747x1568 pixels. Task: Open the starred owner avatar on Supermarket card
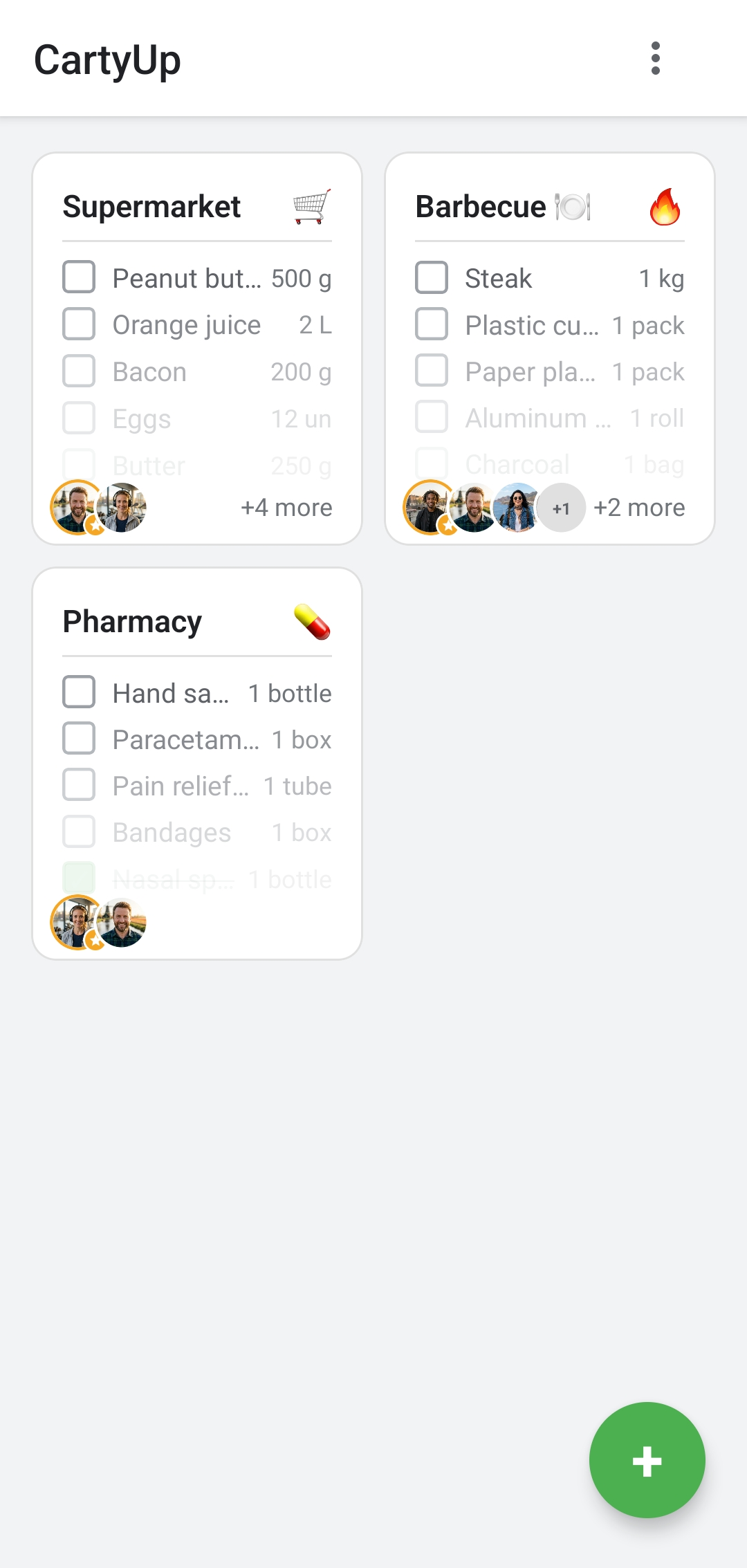coord(75,507)
